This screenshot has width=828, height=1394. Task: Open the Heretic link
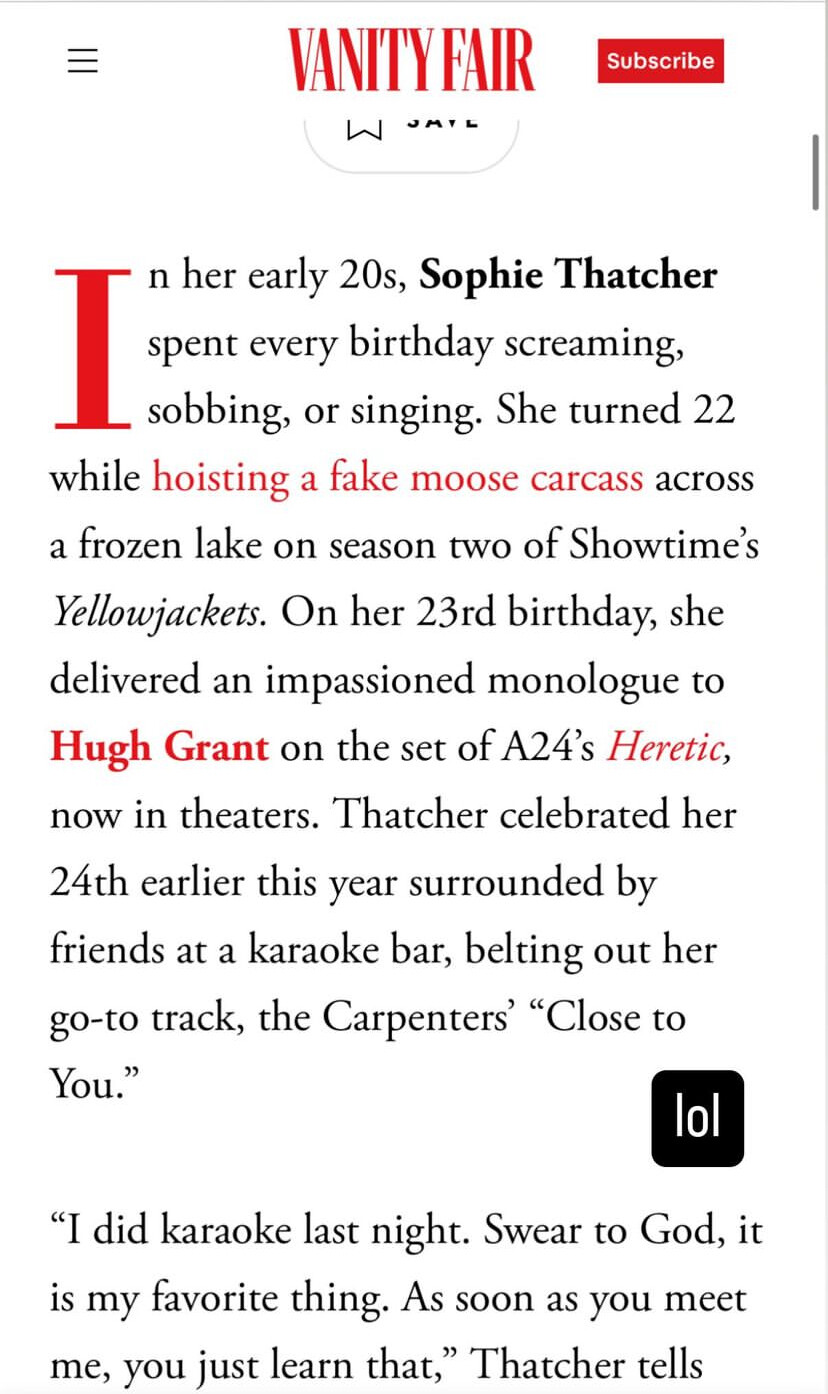coord(665,746)
